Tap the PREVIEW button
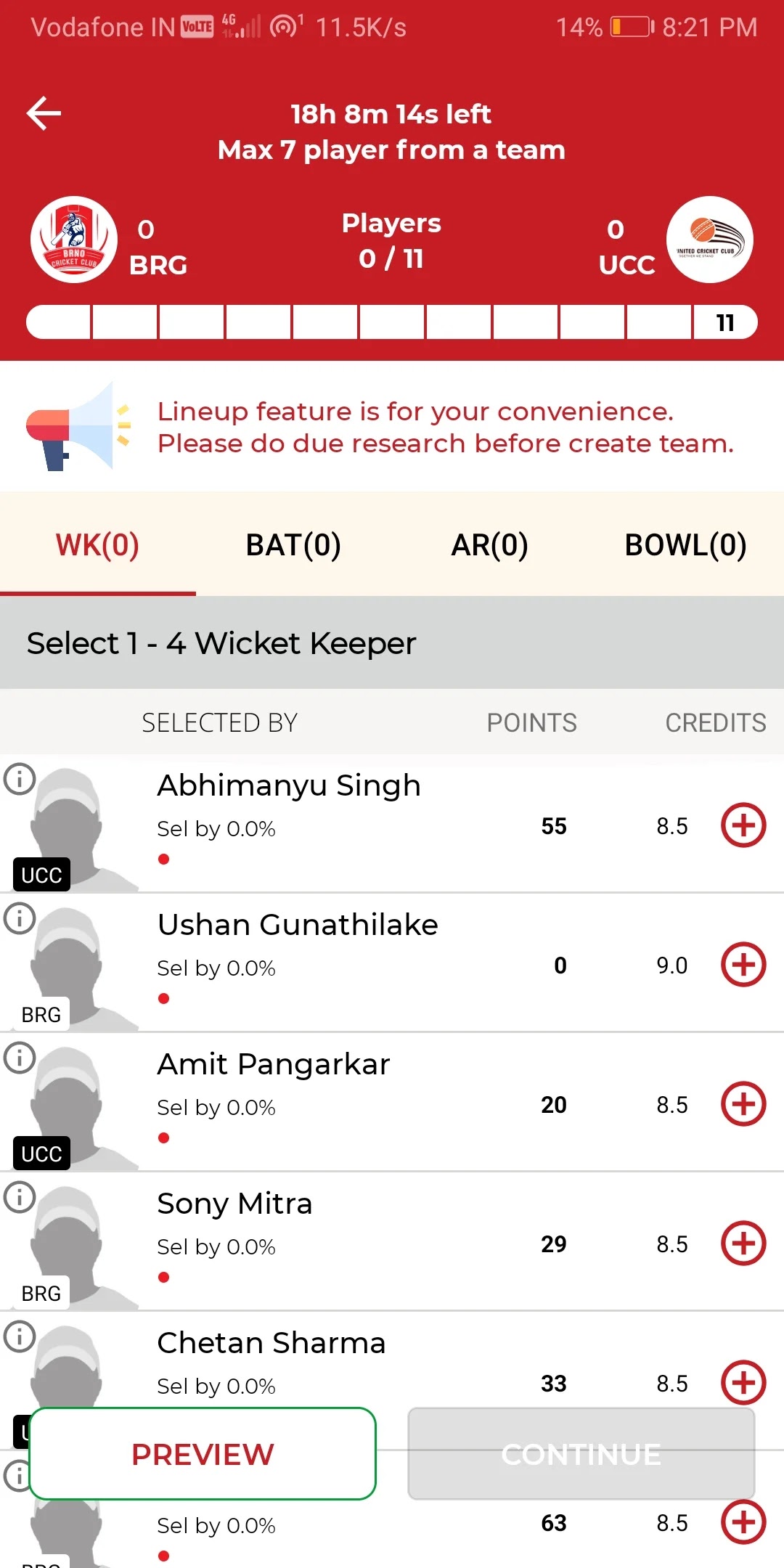This screenshot has width=784, height=1568. (203, 1454)
